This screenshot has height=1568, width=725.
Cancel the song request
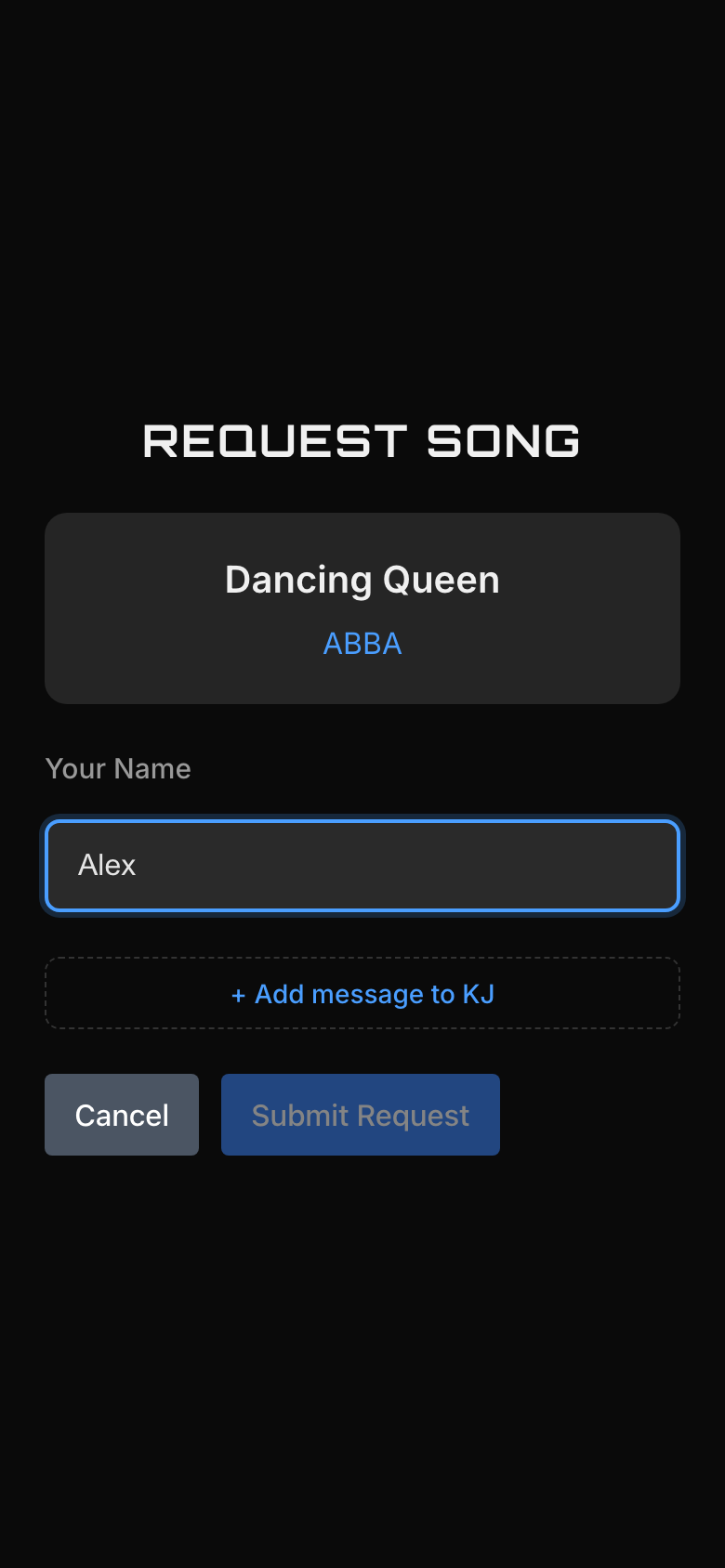(121, 1114)
